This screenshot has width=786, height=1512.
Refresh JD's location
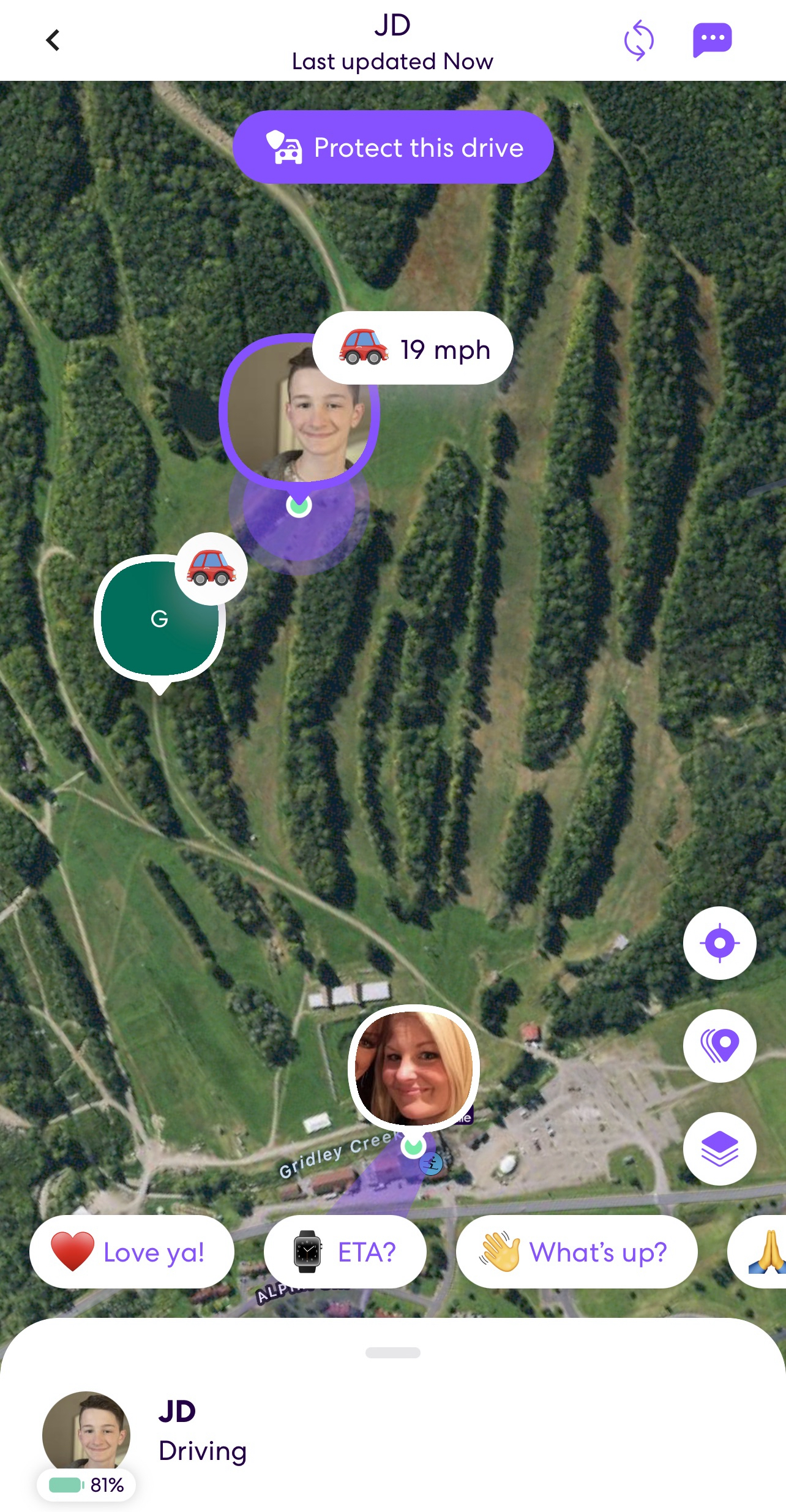[x=638, y=40]
